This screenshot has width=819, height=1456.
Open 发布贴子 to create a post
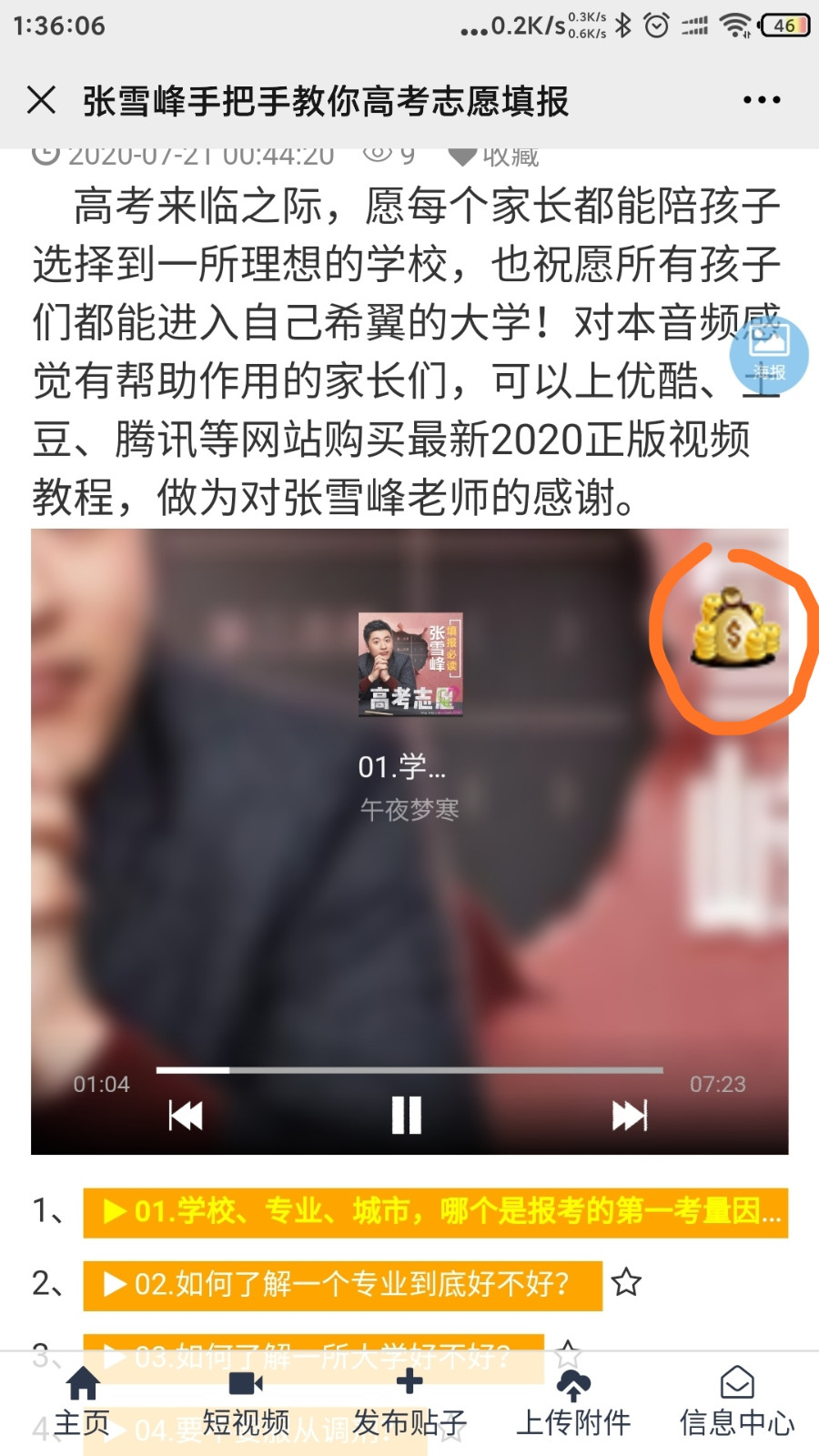pos(409,1402)
